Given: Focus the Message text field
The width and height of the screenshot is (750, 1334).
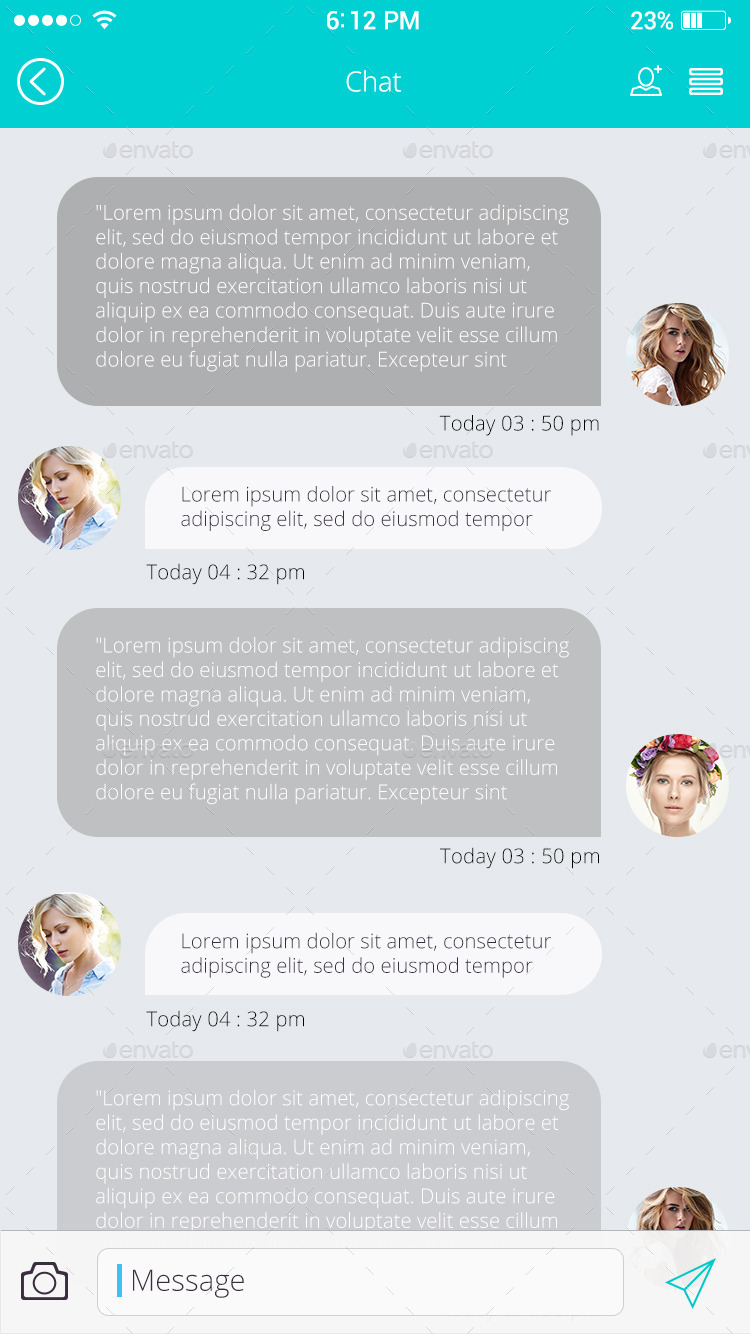Looking at the screenshot, I should click(360, 1281).
